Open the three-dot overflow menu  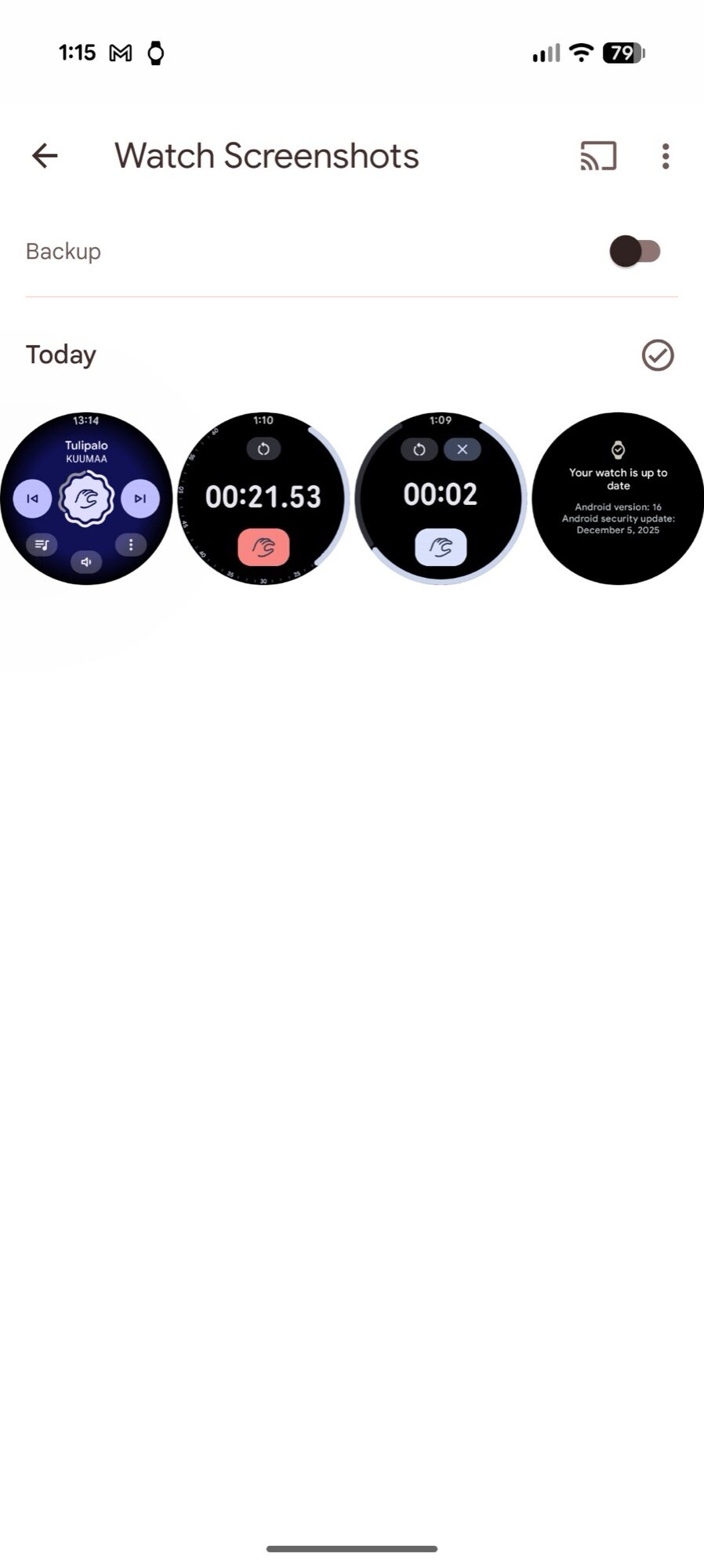tap(665, 157)
